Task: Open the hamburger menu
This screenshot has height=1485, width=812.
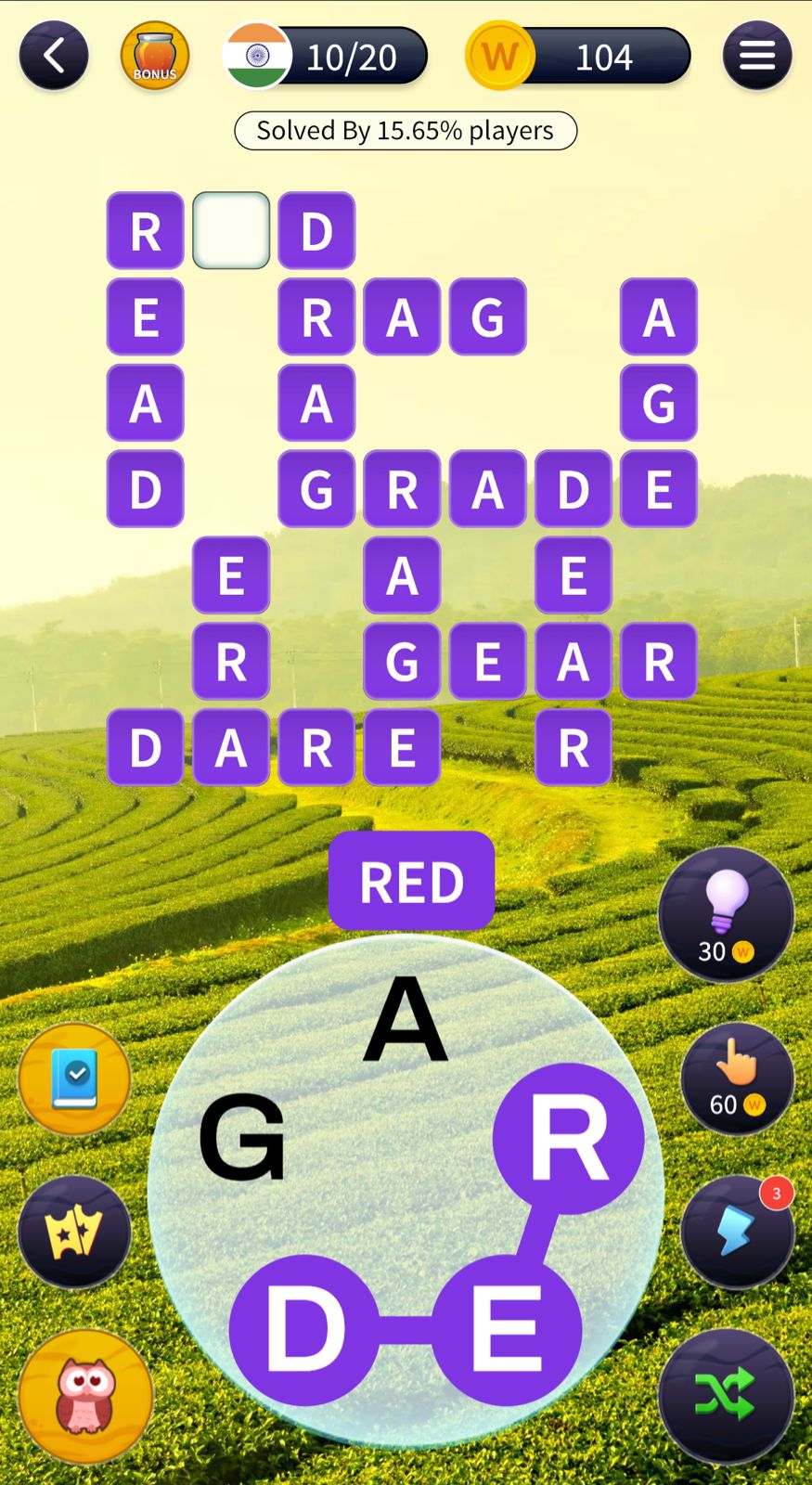Action: tap(756, 57)
